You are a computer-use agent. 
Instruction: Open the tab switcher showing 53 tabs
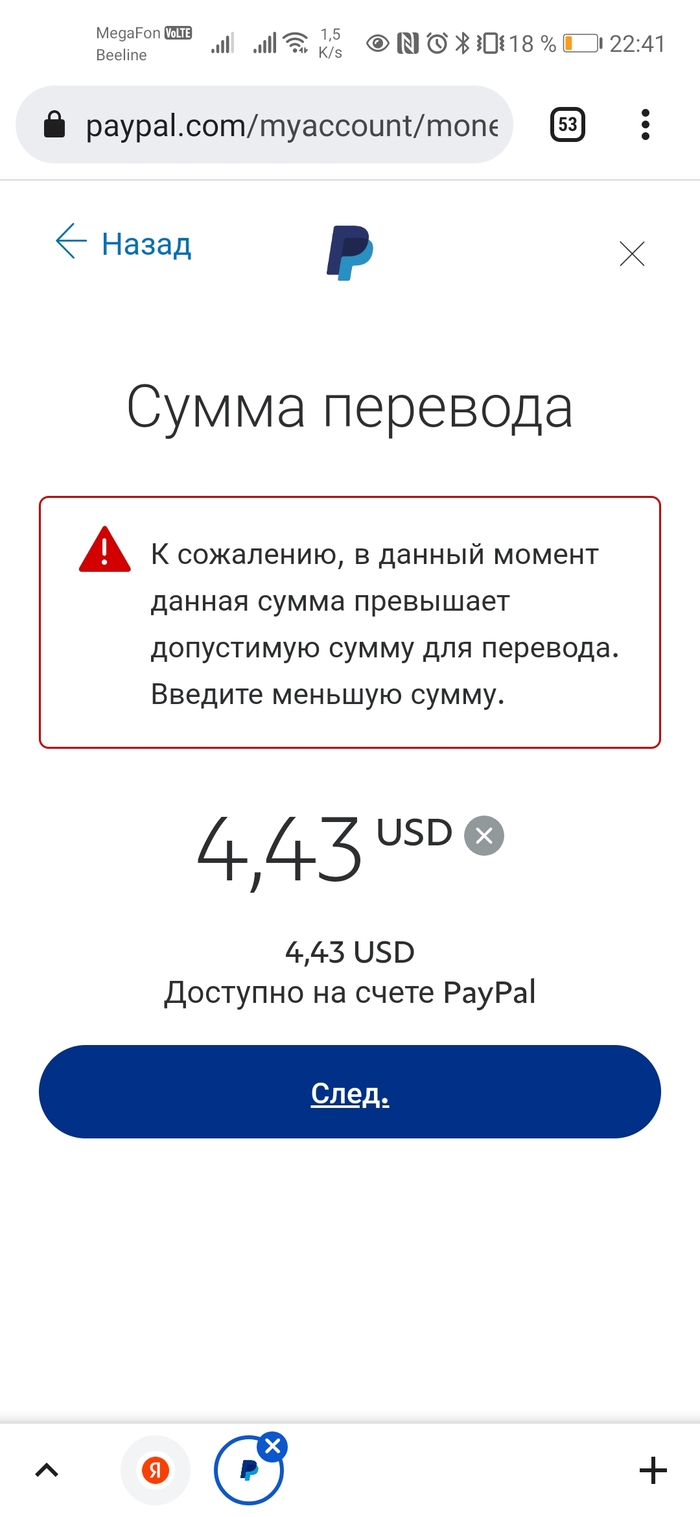(x=567, y=125)
